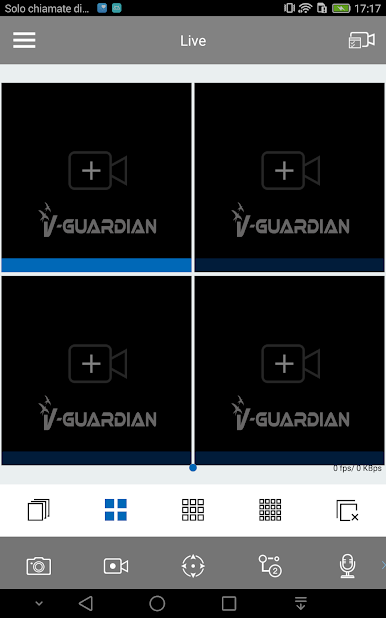Open the PTZ direction control
This screenshot has height=618, width=386.
193,566
